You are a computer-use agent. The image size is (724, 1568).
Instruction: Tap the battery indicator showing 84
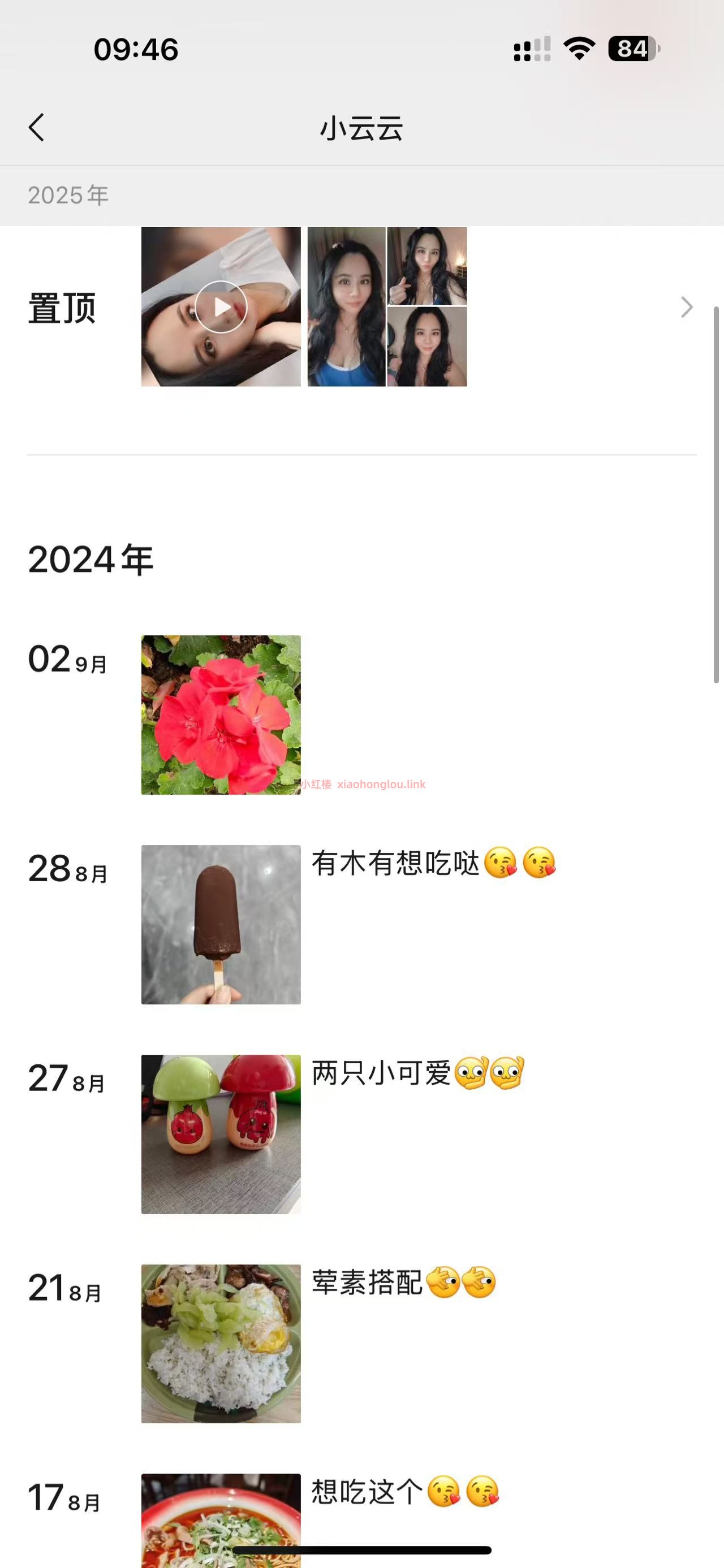tap(630, 50)
